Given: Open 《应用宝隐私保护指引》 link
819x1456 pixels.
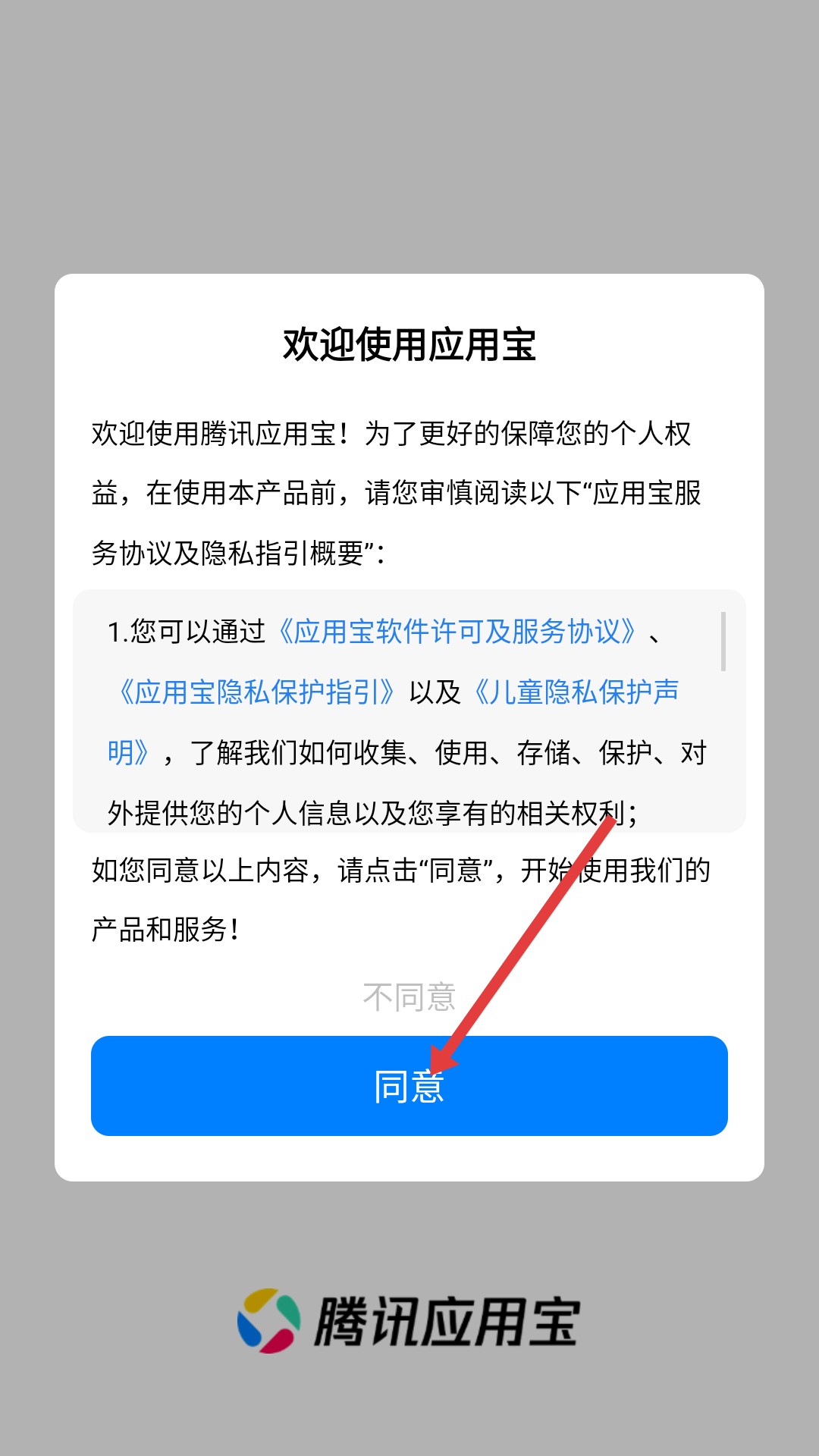Looking at the screenshot, I should coord(256,692).
